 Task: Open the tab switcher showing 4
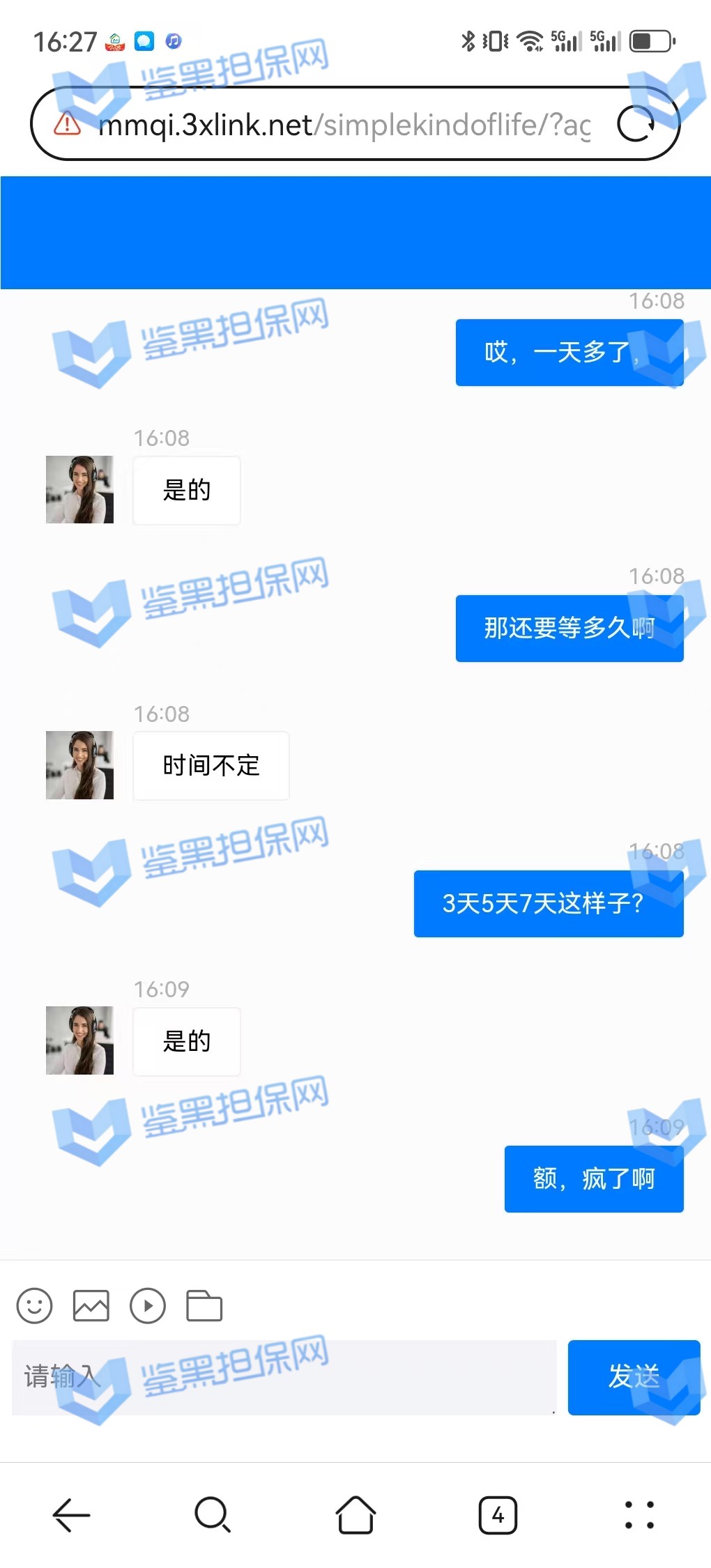[x=498, y=1514]
